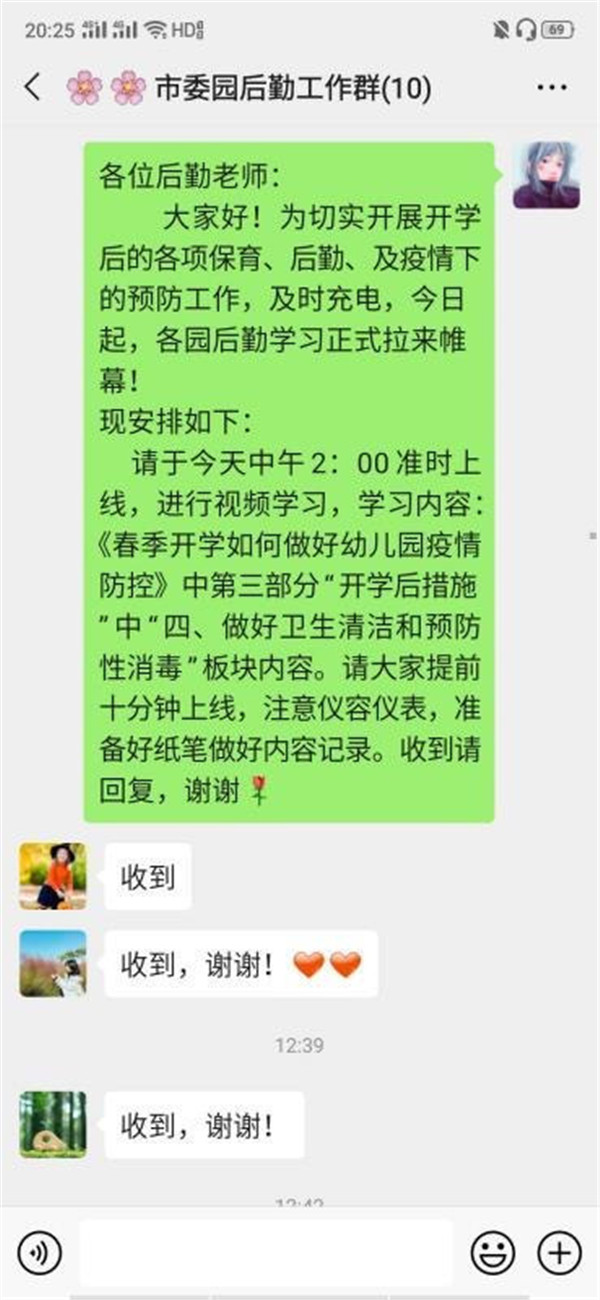The height and width of the screenshot is (1300, 600).
Task: Open the sender's avatar beside the announcement
Action: (546, 175)
